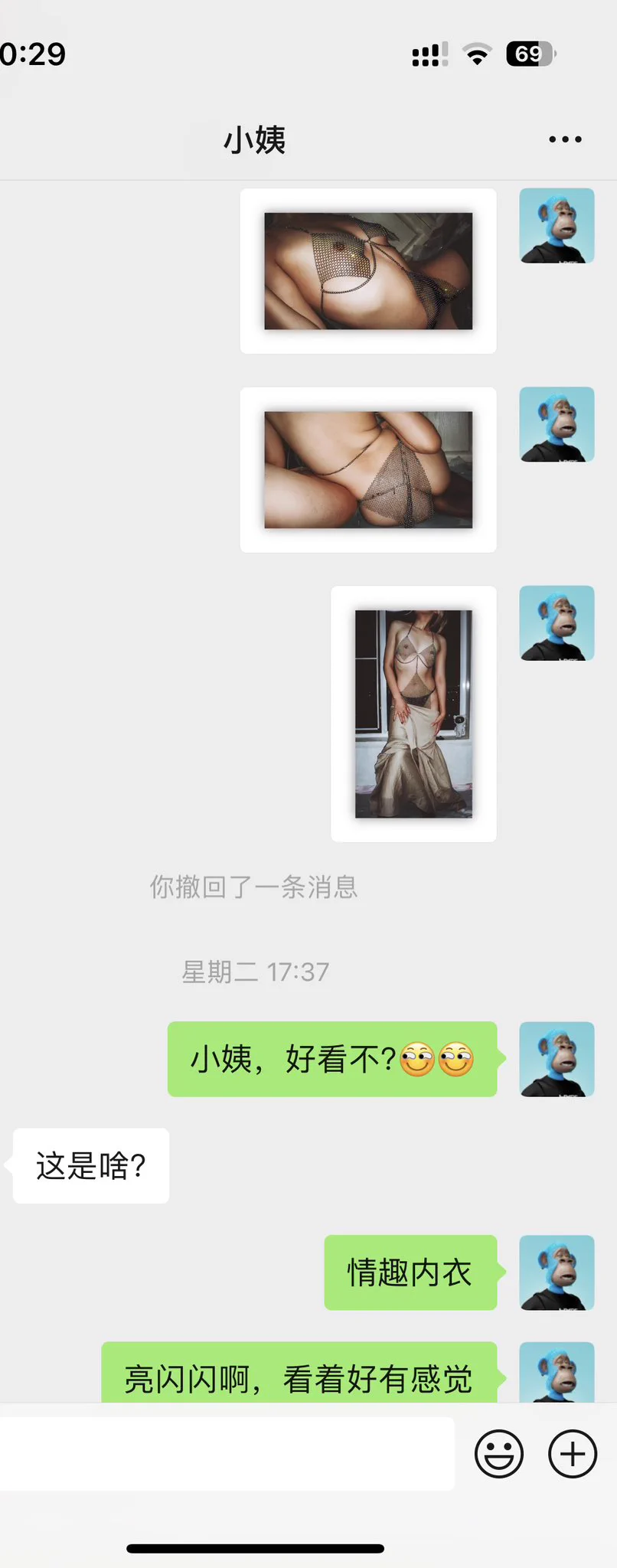Open the second sent landscape image

(x=368, y=470)
